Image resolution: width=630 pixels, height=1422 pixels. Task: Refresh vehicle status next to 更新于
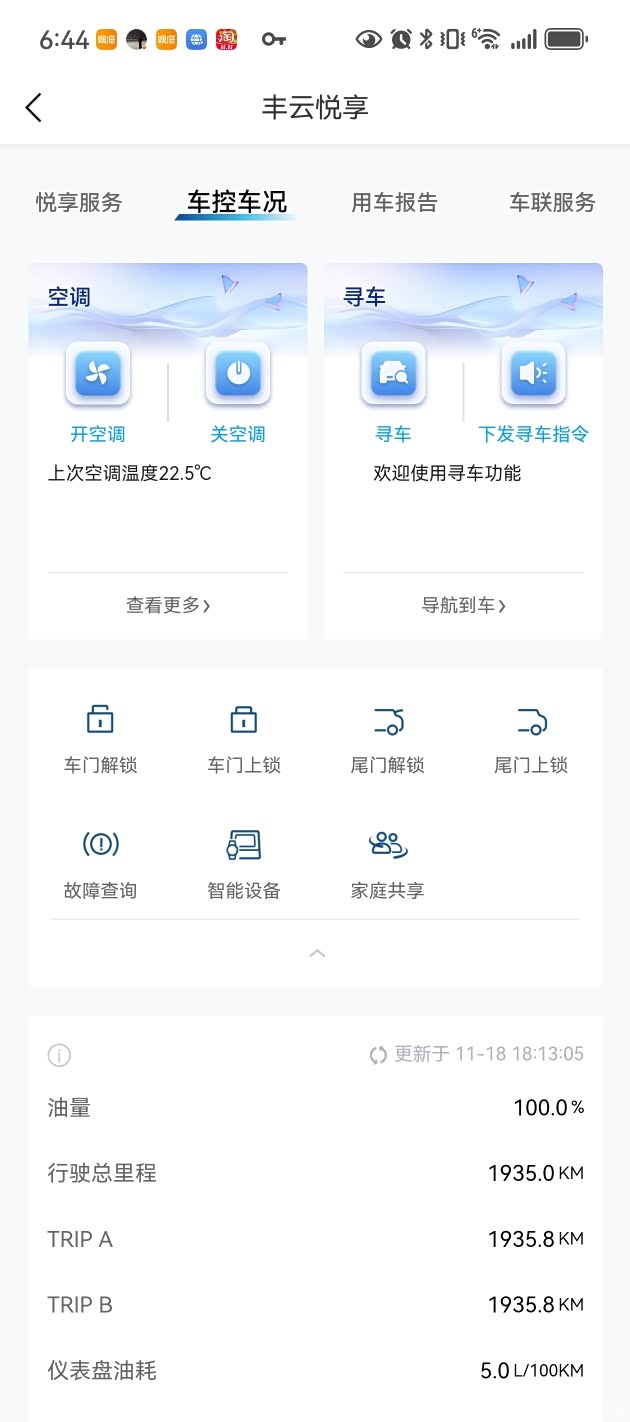point(378,1054)
